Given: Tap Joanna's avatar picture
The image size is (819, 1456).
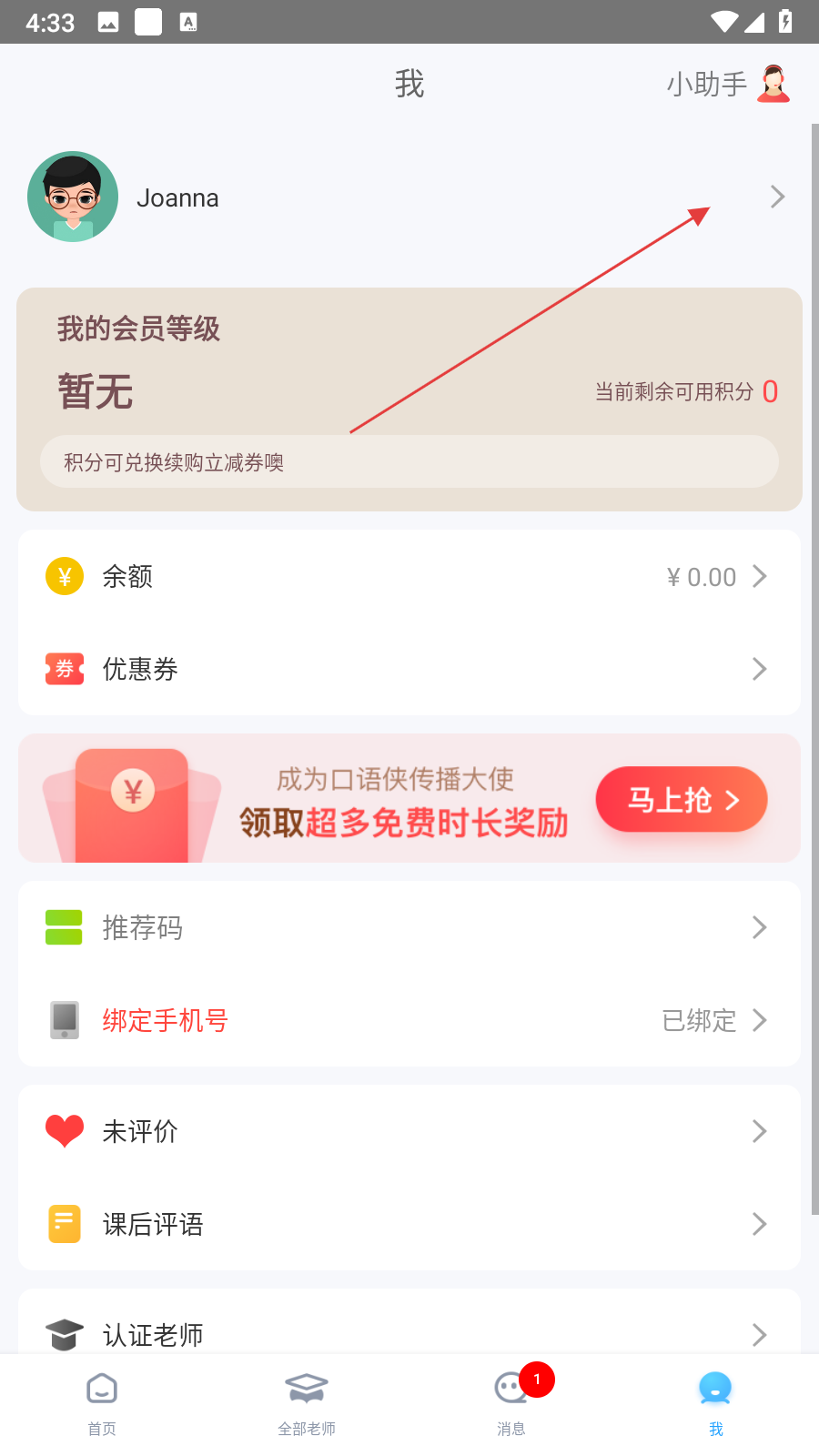Looking at the screenshot, I should (x=73, y=197).
